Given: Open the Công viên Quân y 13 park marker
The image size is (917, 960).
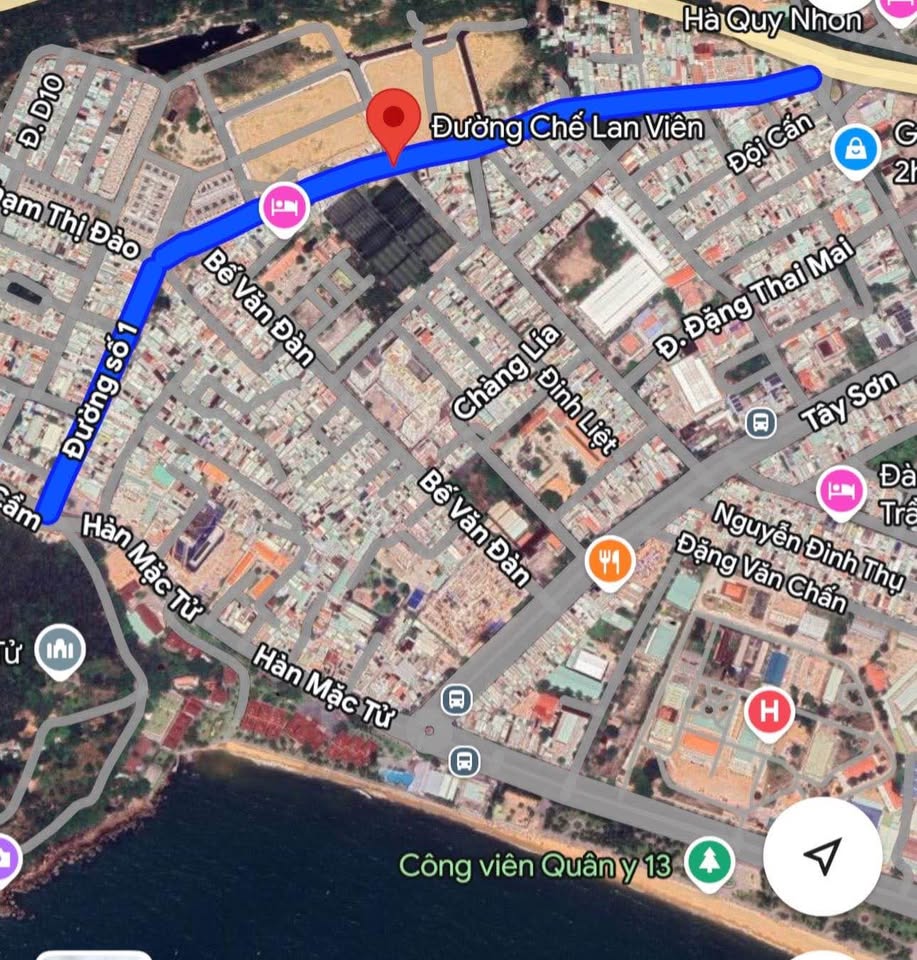Looking at the screenshot, I should point(709,861).
